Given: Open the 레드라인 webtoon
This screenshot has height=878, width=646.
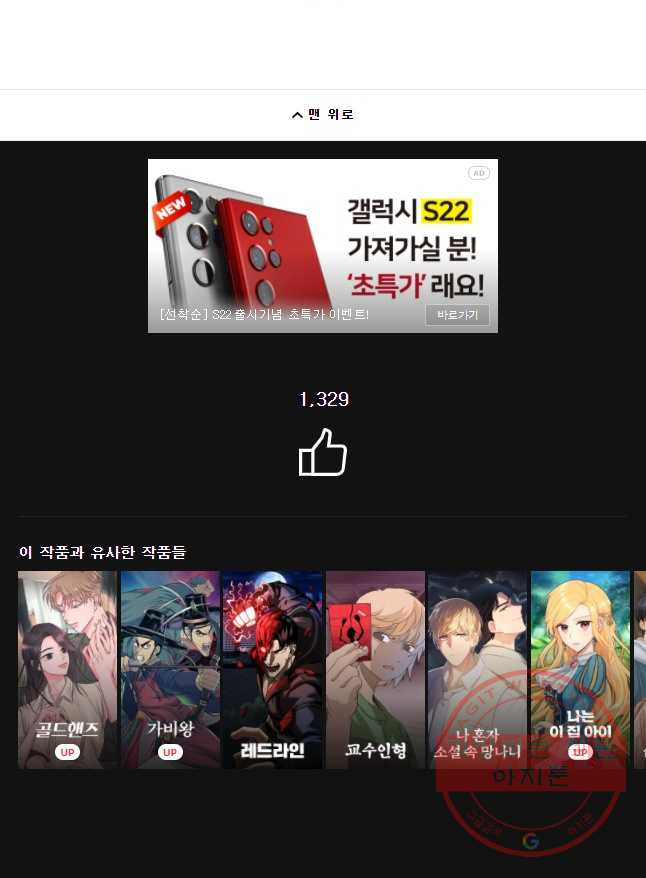Looking at the screenshot, I should 273,669.
